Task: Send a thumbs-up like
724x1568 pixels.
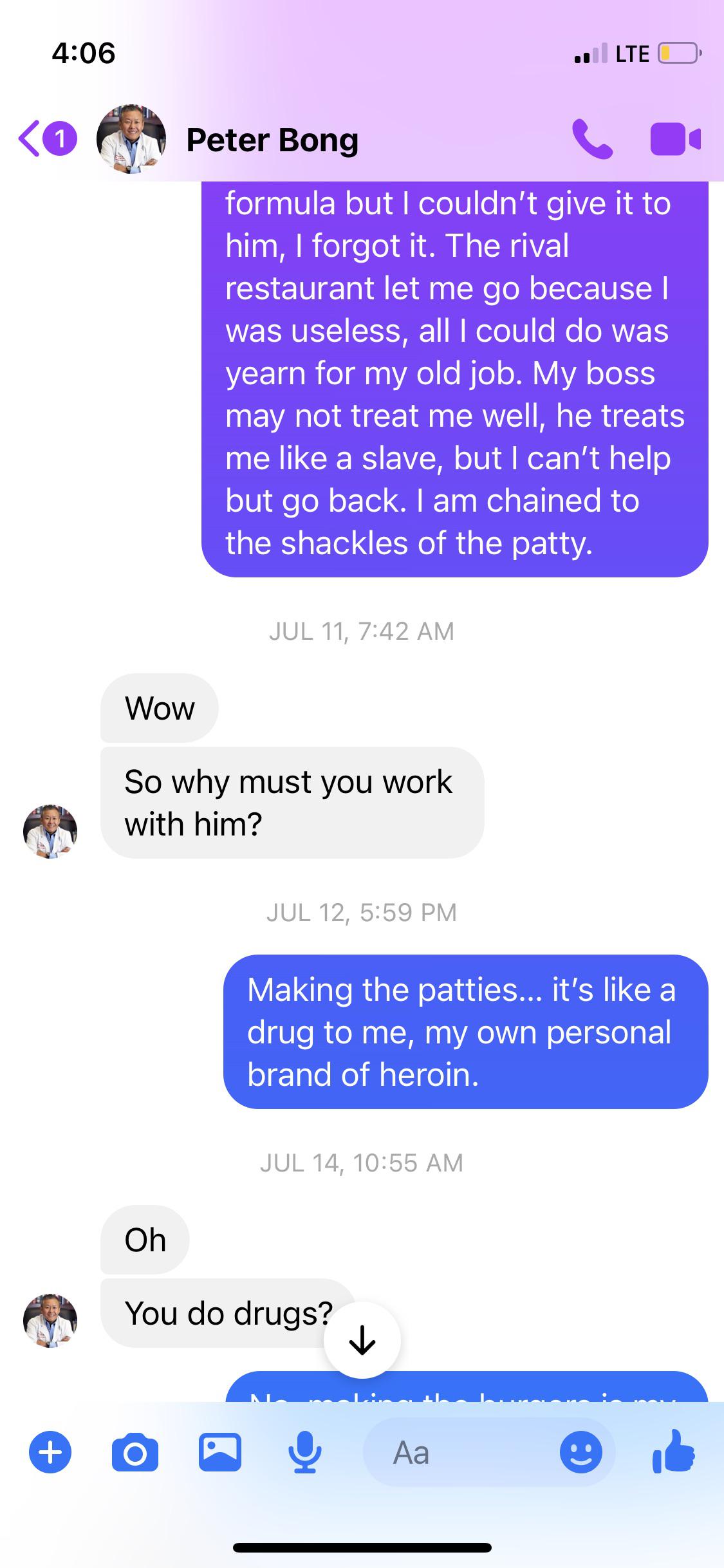Action: click(673, 1451)
